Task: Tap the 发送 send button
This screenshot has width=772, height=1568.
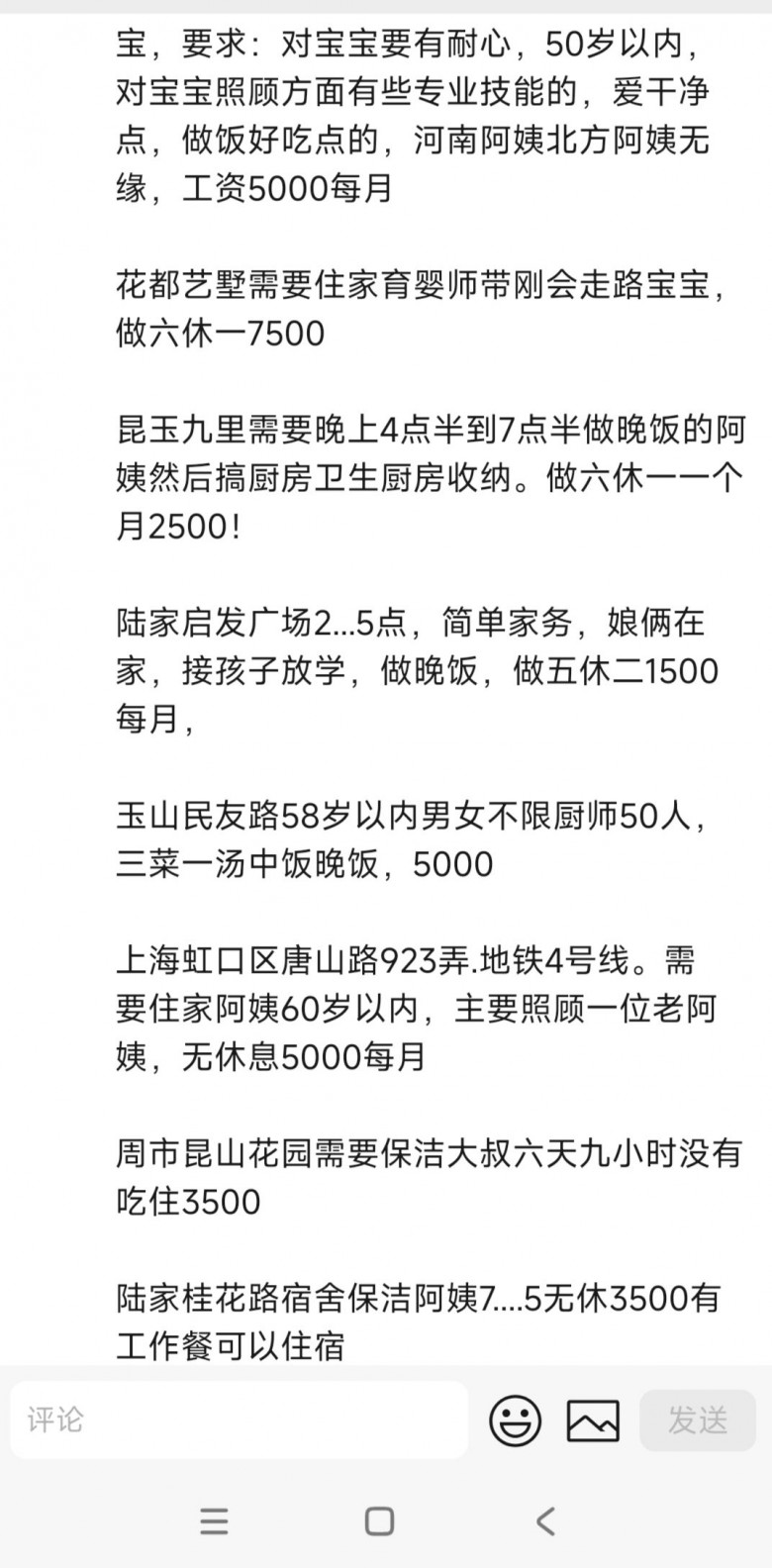Action: [698, 1421]
